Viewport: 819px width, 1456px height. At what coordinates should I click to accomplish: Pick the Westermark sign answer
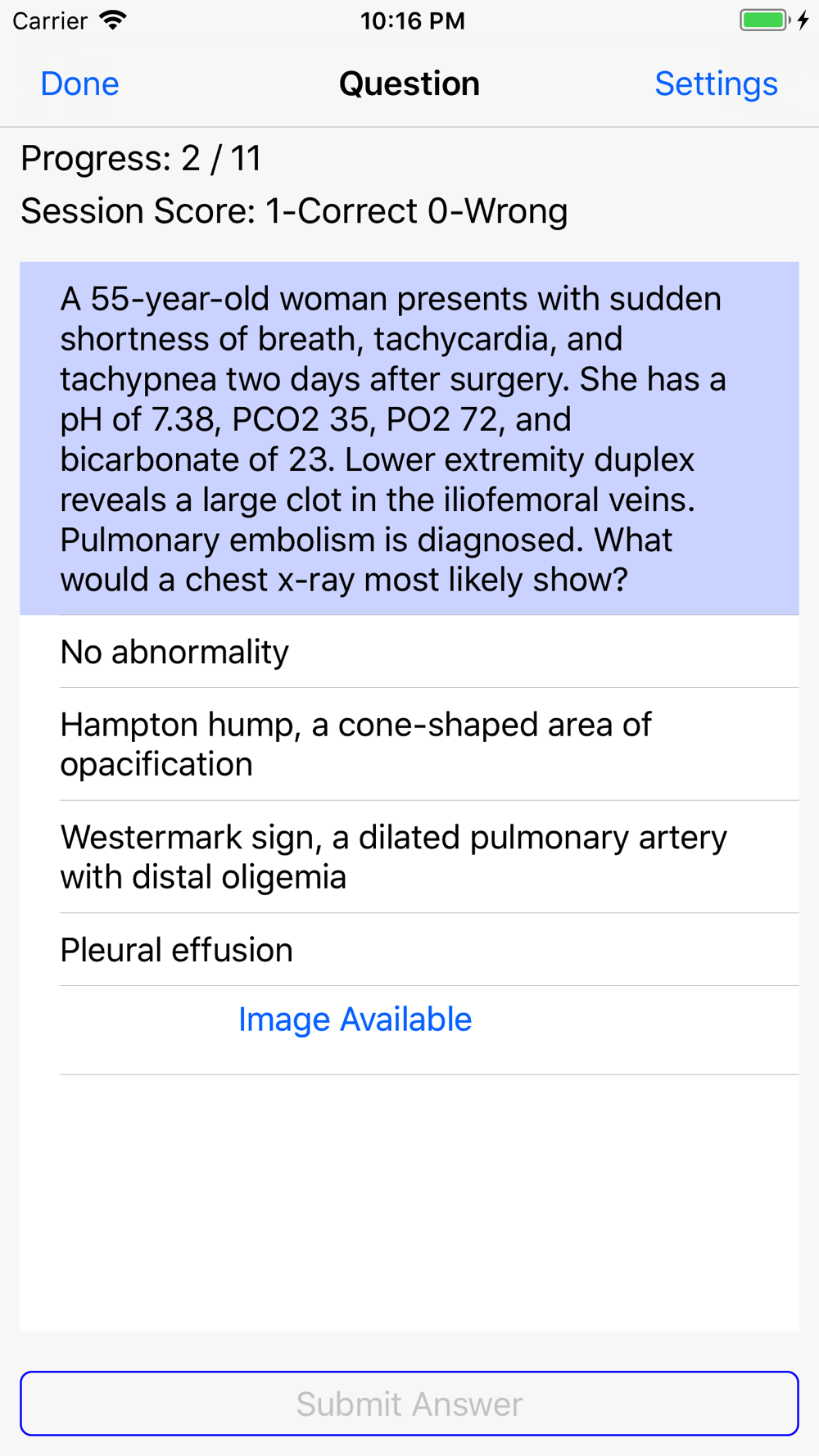pyautogui.click(x=409, y=857)
